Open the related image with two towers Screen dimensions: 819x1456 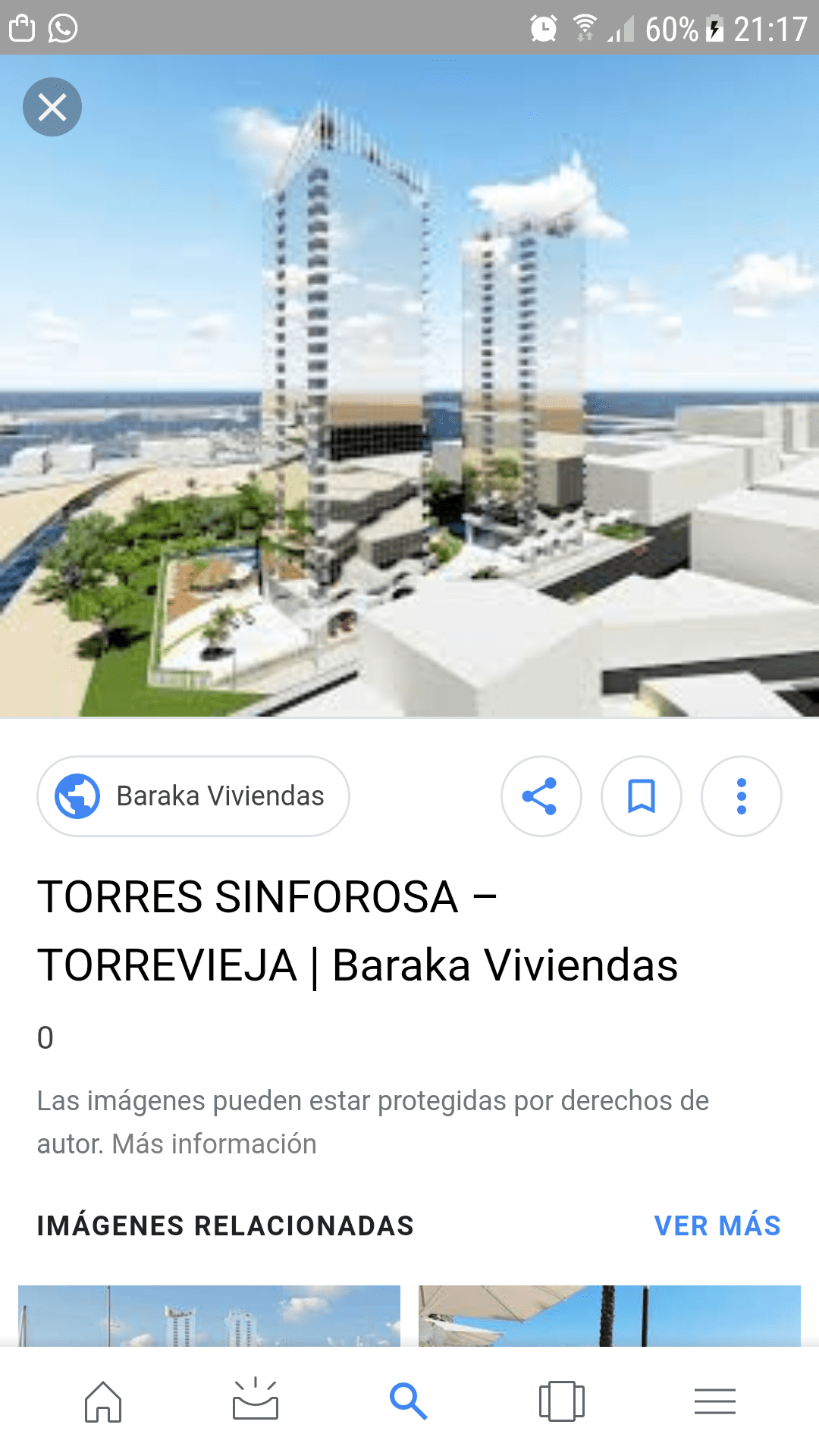(209, 1316)
